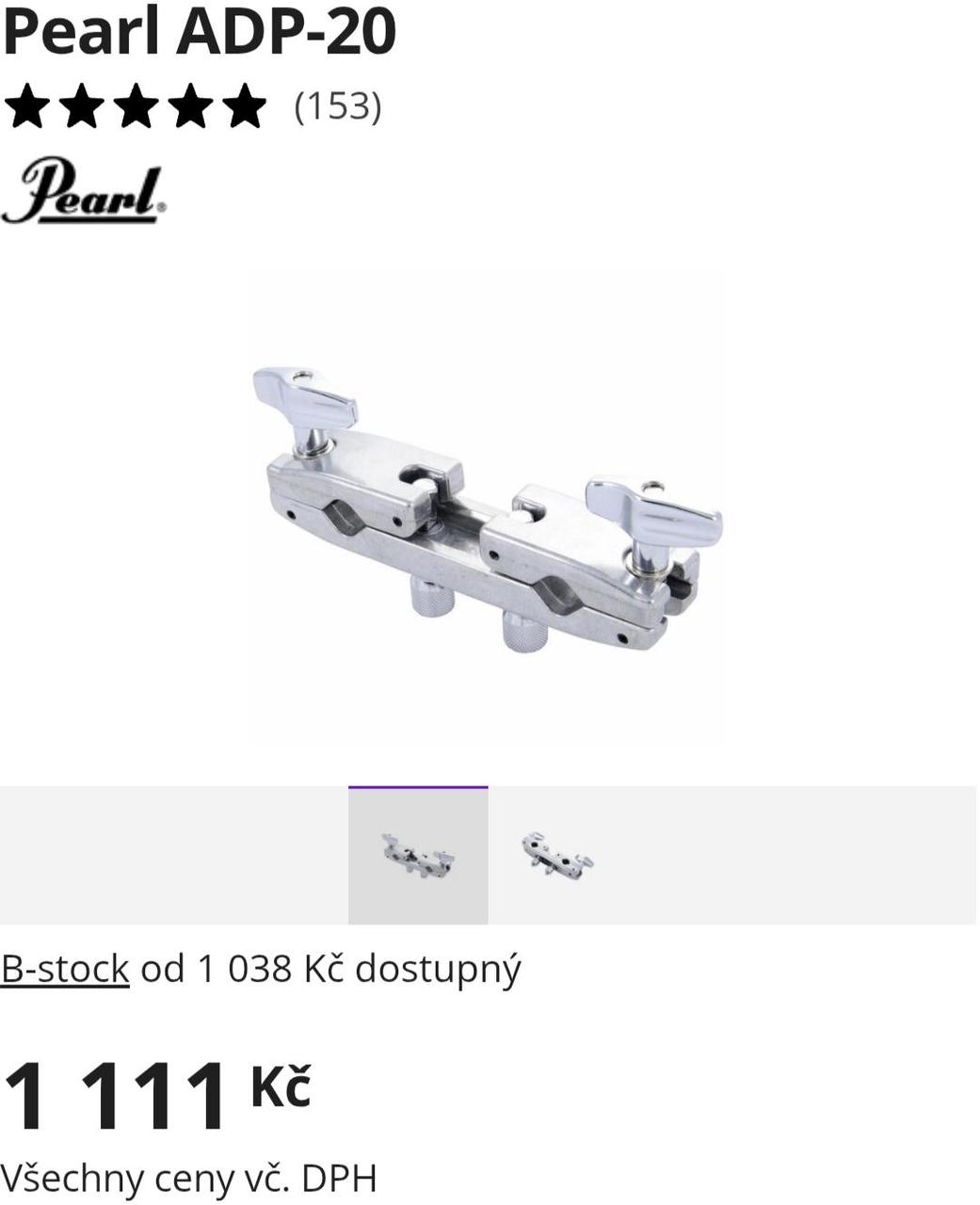Open the Pearl brand page
980x1205 pixels.
point(83,191)
